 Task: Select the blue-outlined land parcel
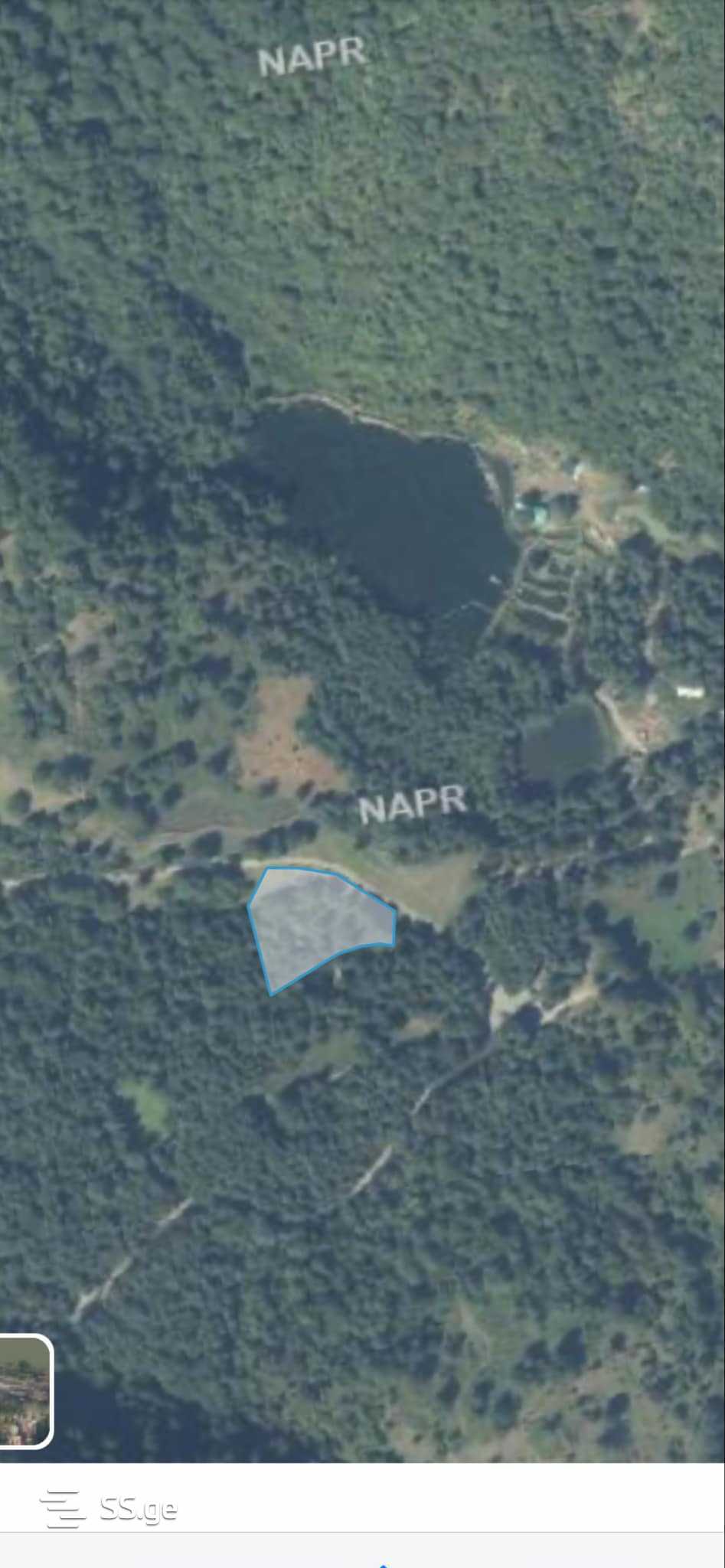click(x=318, y=924)
